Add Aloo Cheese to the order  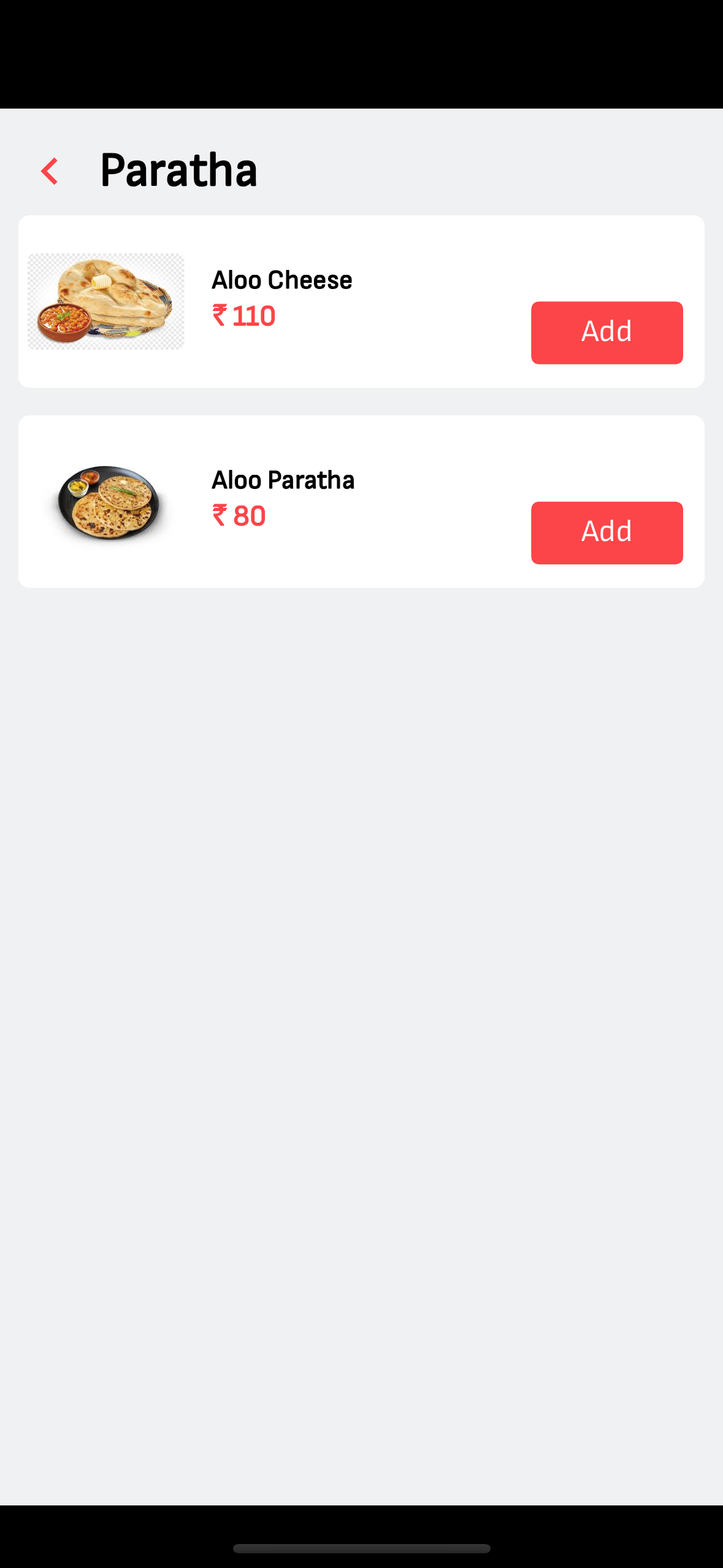[x=606, y=332]
